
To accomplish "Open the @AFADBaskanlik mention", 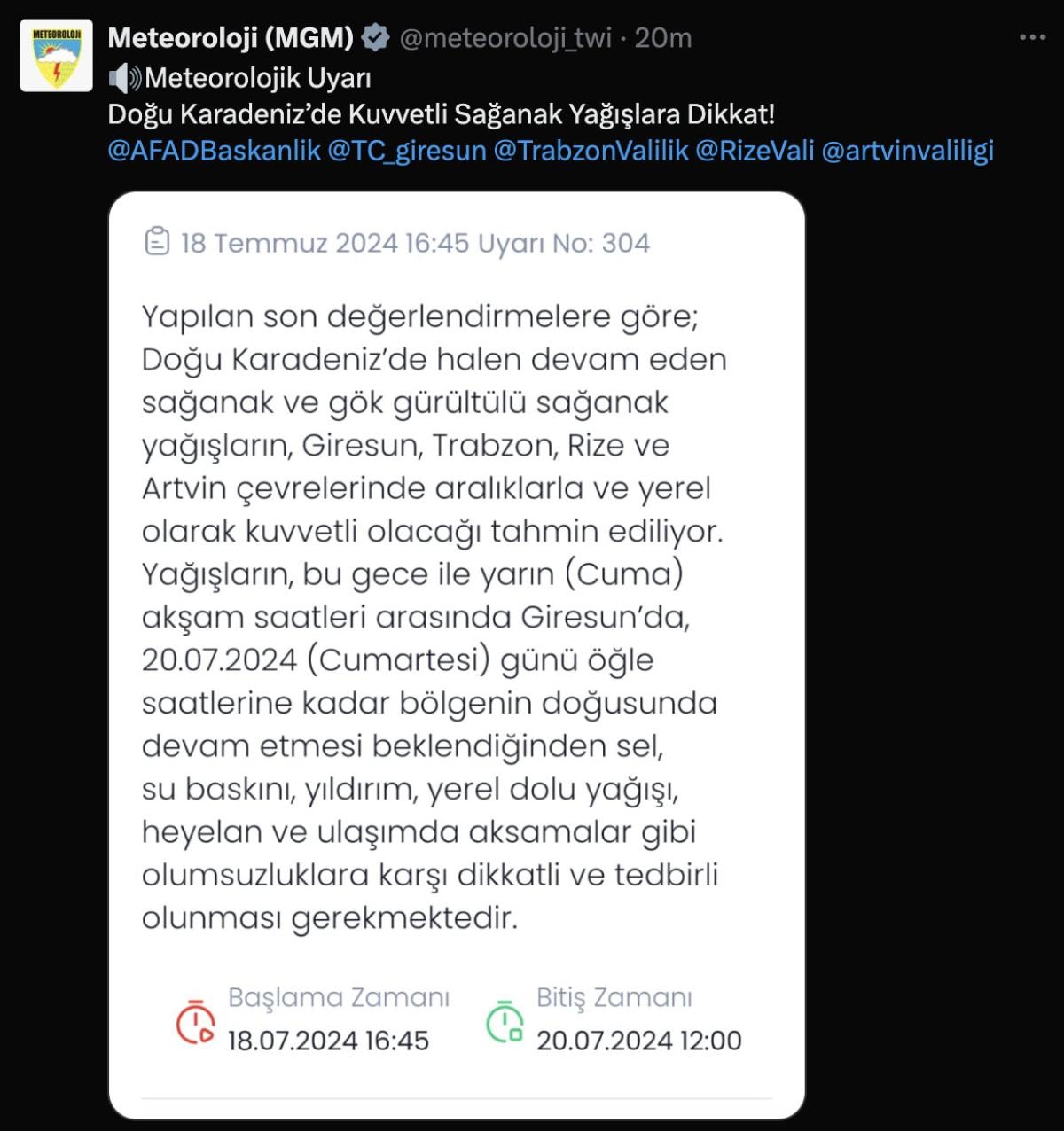I will coord(214,151).
